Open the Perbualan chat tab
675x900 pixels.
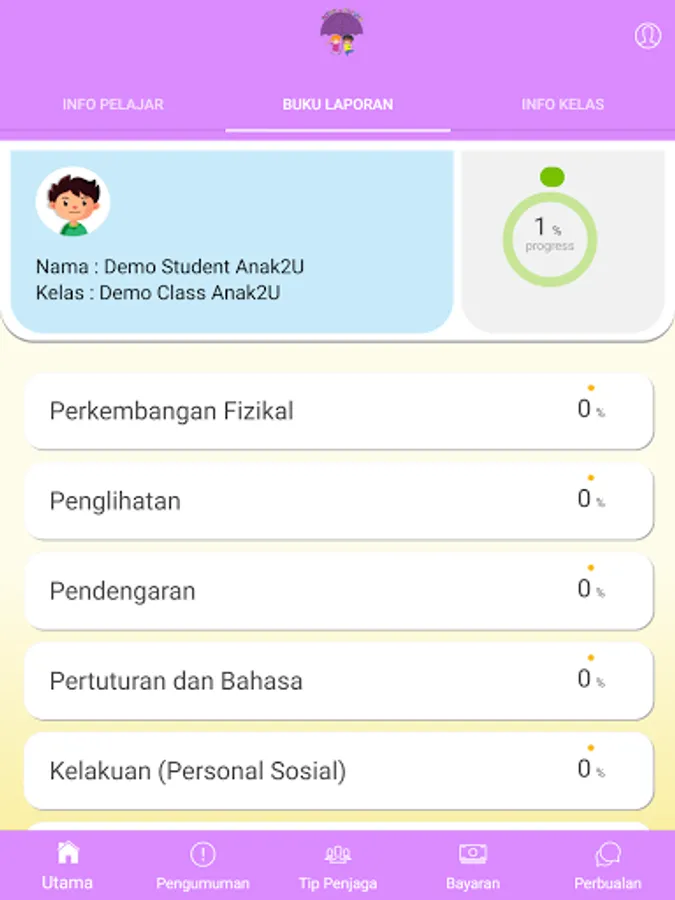[x=608, y=866]
